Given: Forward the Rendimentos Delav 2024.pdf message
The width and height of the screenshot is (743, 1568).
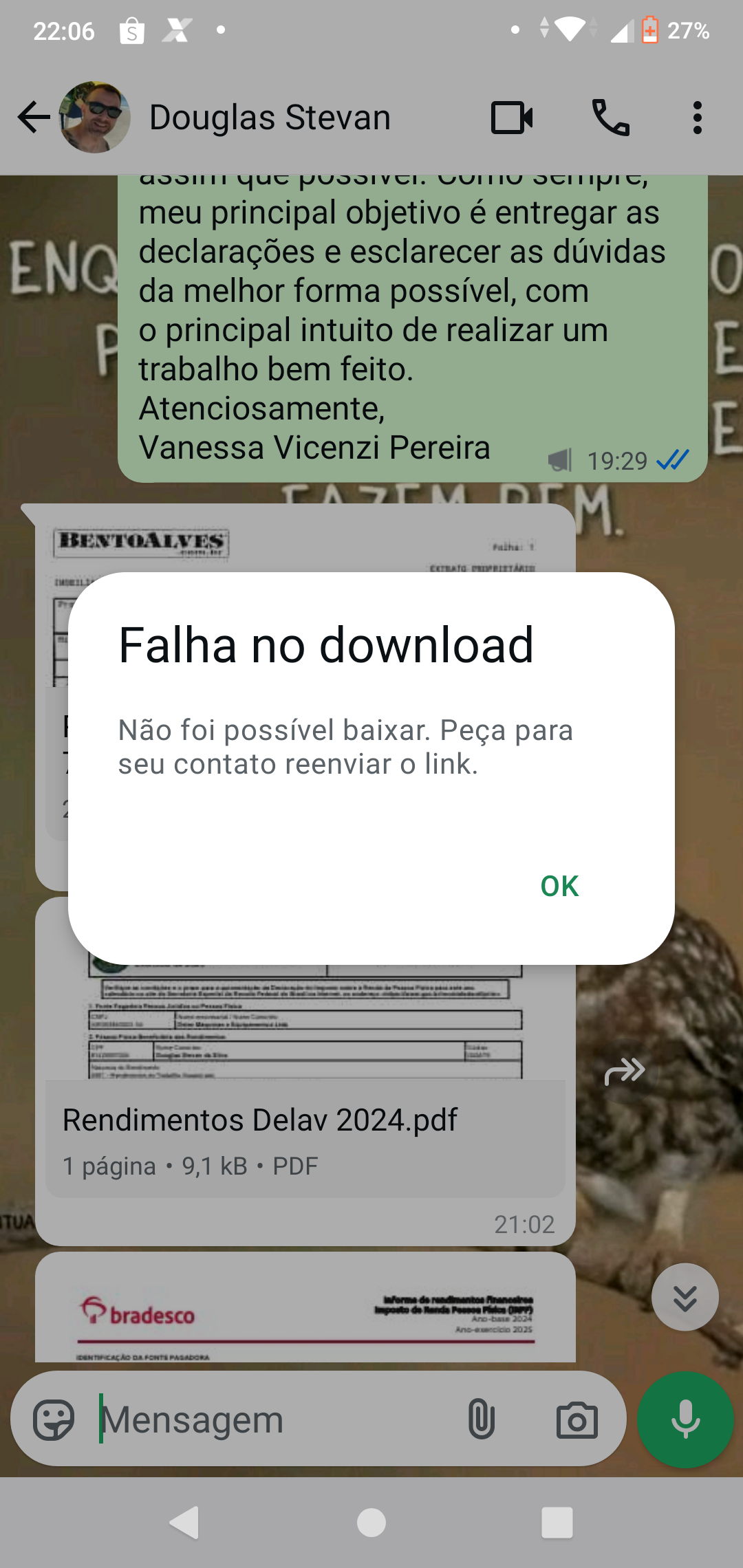Looking at the screenshot, I should [625, 1071].
